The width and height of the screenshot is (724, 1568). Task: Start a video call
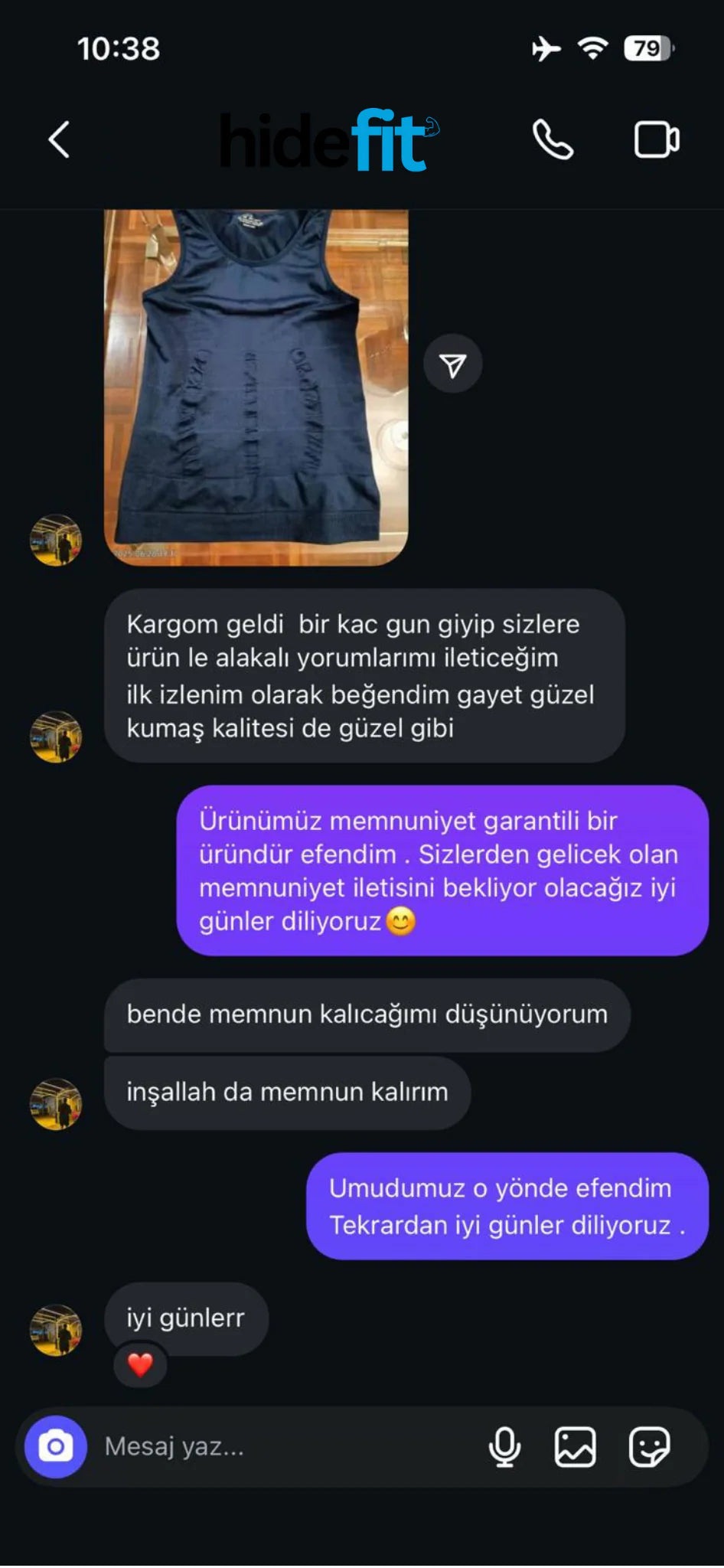(x=656, y=140)
